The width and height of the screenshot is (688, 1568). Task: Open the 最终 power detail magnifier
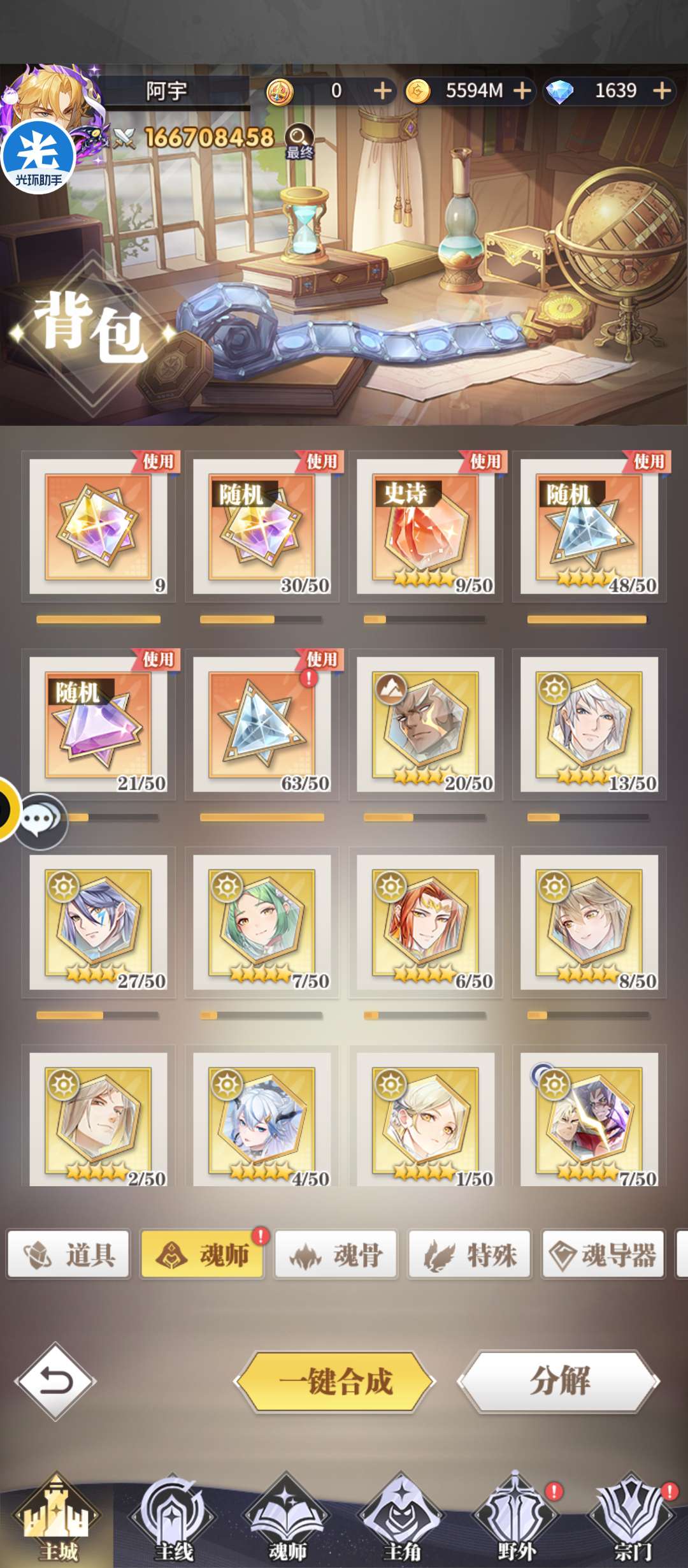pos(299,141)
